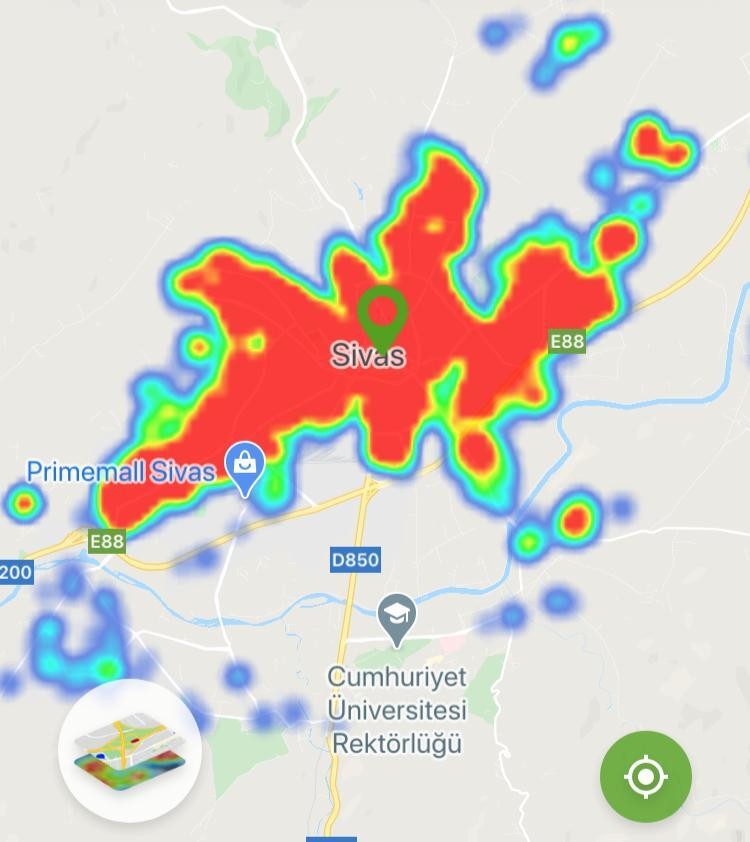Center map on my current location
This screenshot has height=842, width=750.
coord(645,776)
